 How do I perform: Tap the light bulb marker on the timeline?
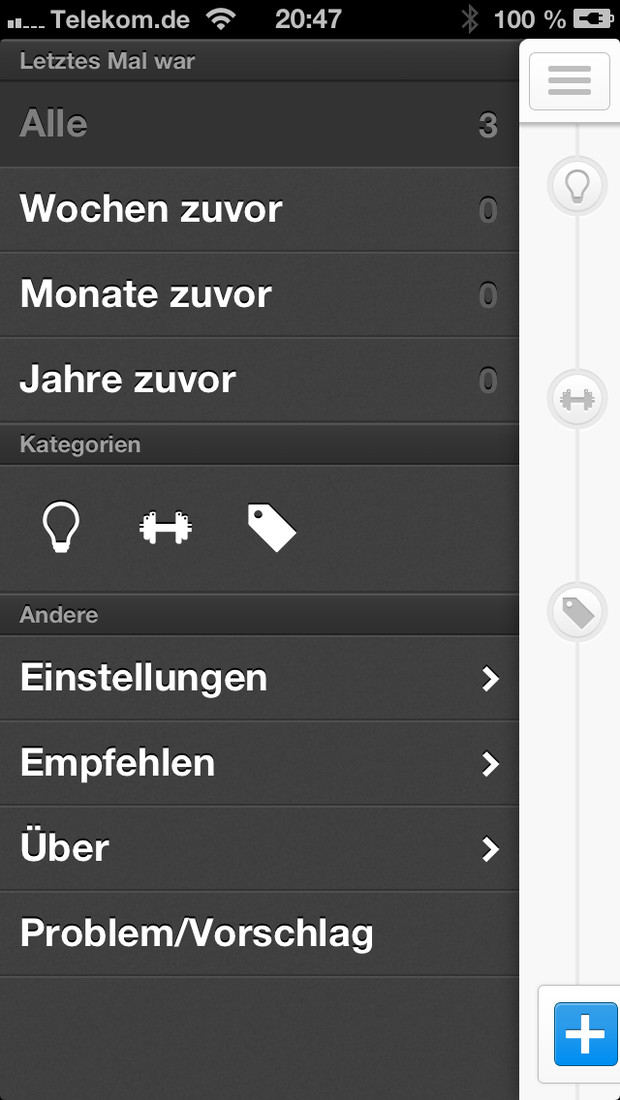tap(577, 186)
